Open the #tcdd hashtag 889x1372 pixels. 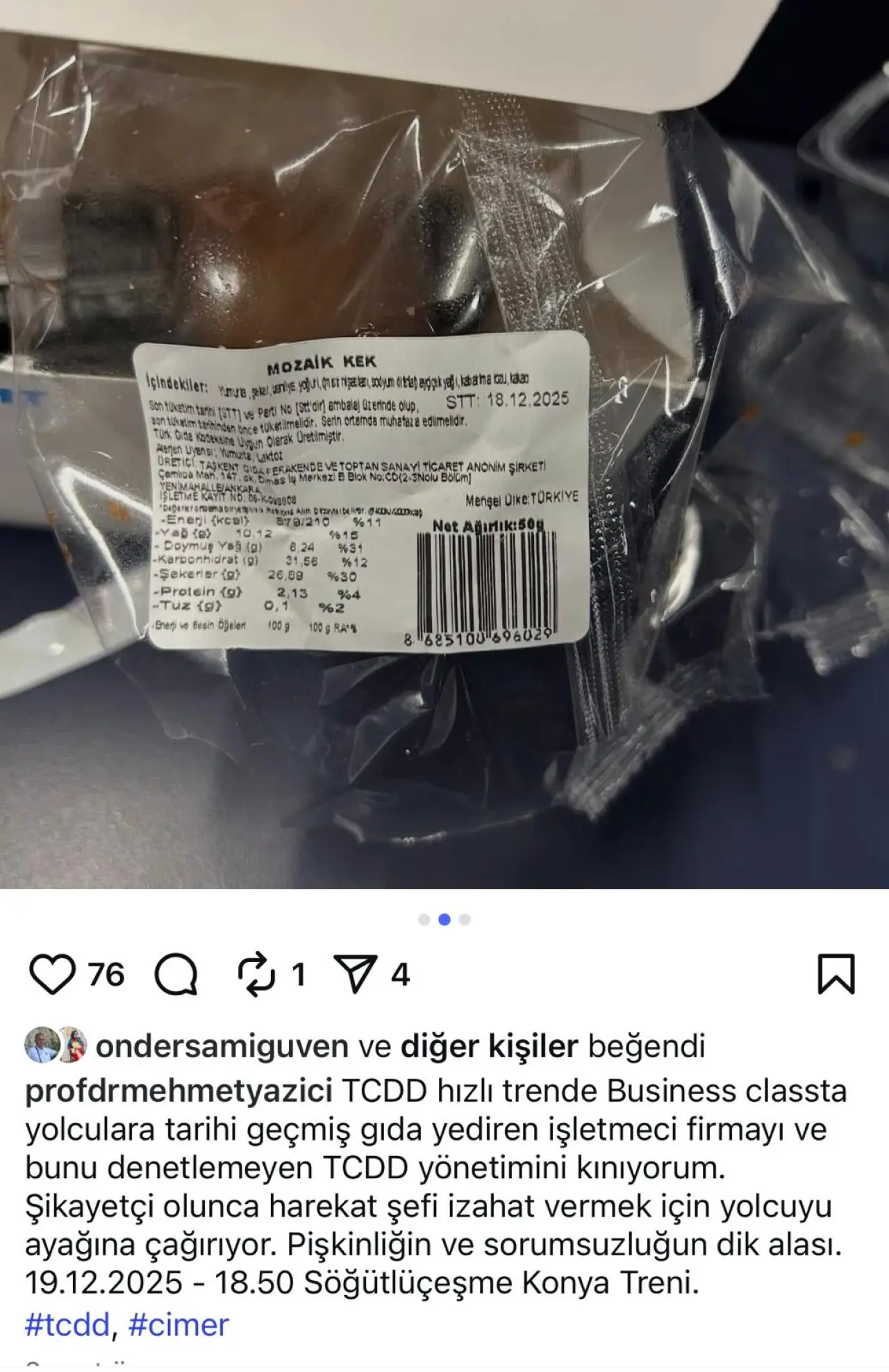67,1325
